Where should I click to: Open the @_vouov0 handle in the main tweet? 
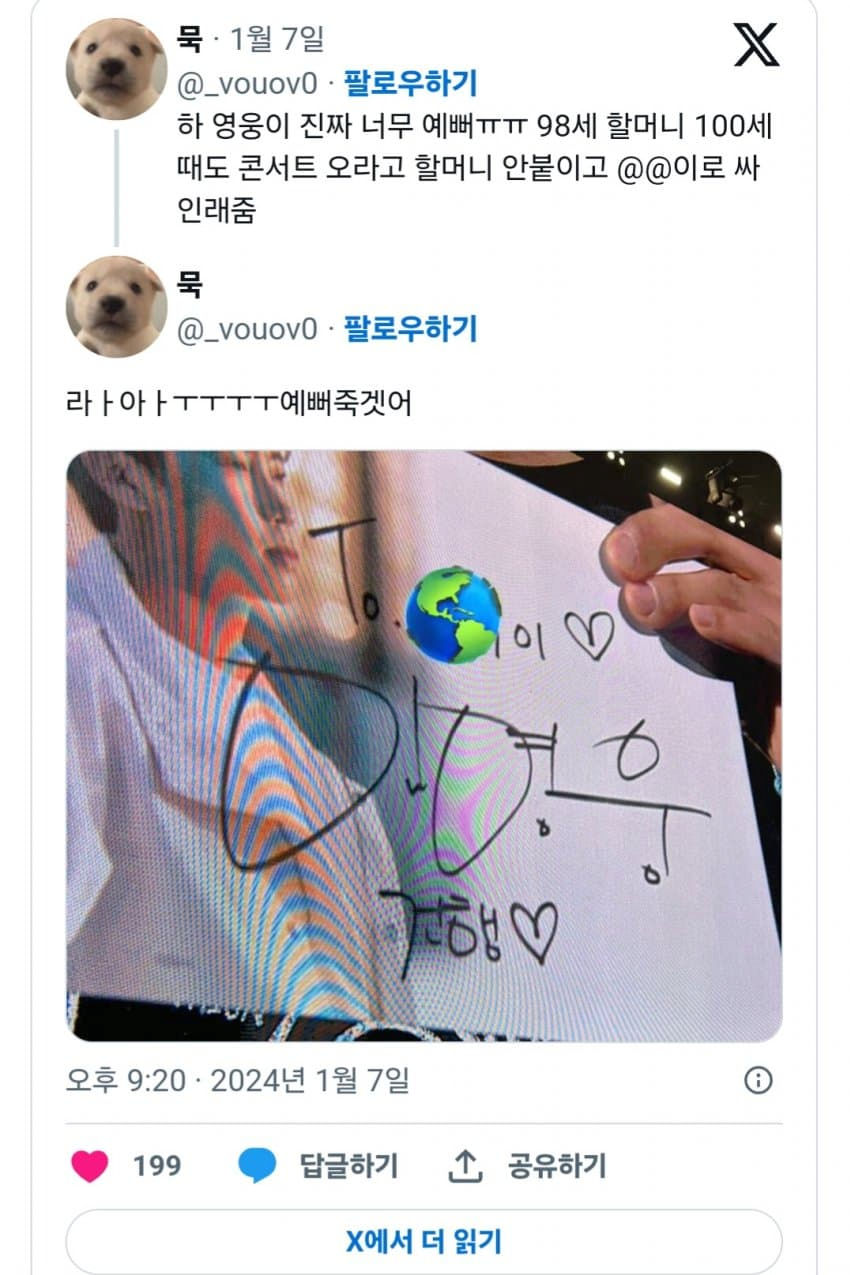pyautogui.click(x=246, y=329)
